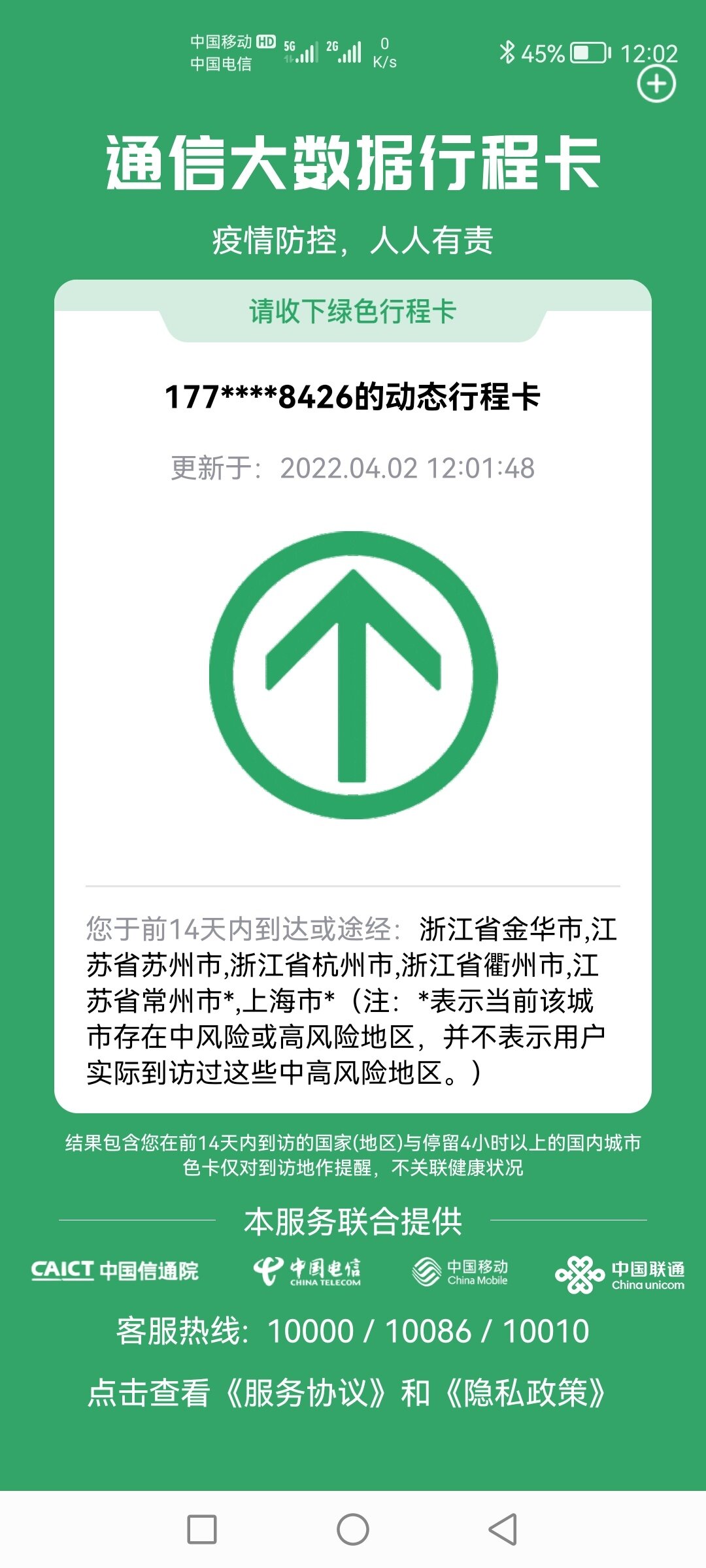Open the recent apps view
This screenshot has width=706, height=1568.
(202, 1529)
